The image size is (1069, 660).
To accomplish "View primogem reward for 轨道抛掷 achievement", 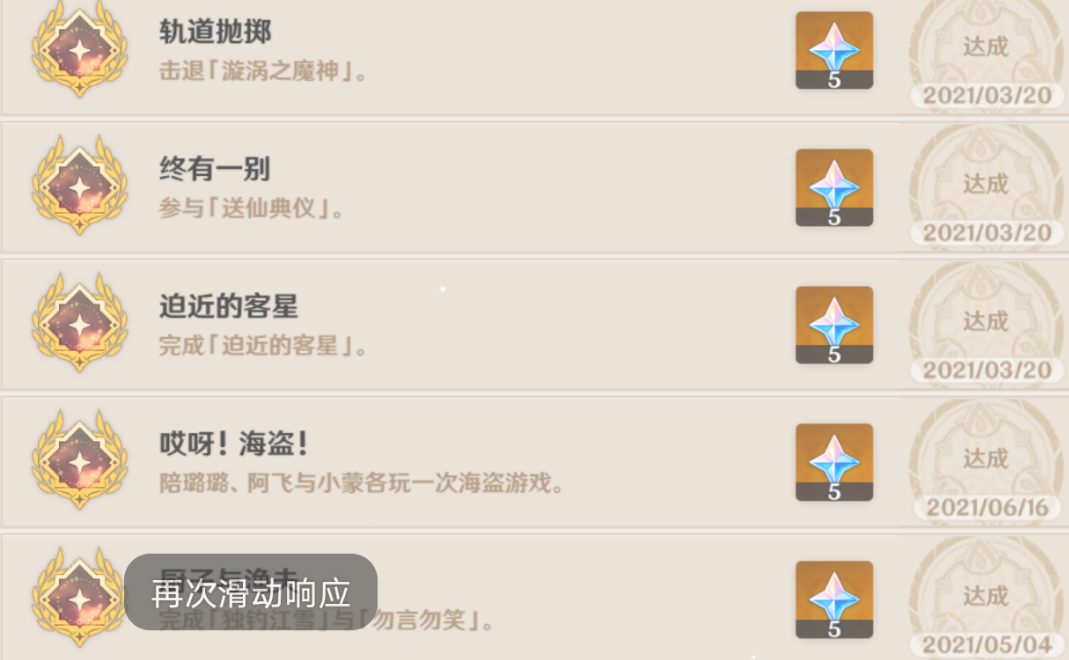I will pyautogui.click(x=834, y=50).
